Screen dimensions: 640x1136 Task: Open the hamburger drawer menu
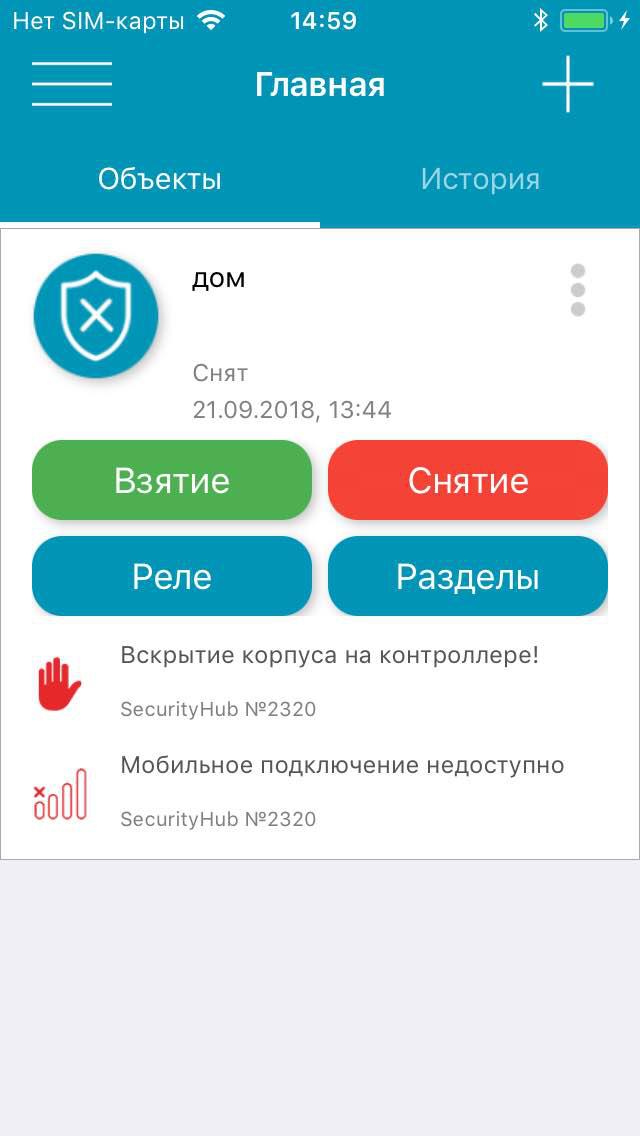[x=72, y=84]
